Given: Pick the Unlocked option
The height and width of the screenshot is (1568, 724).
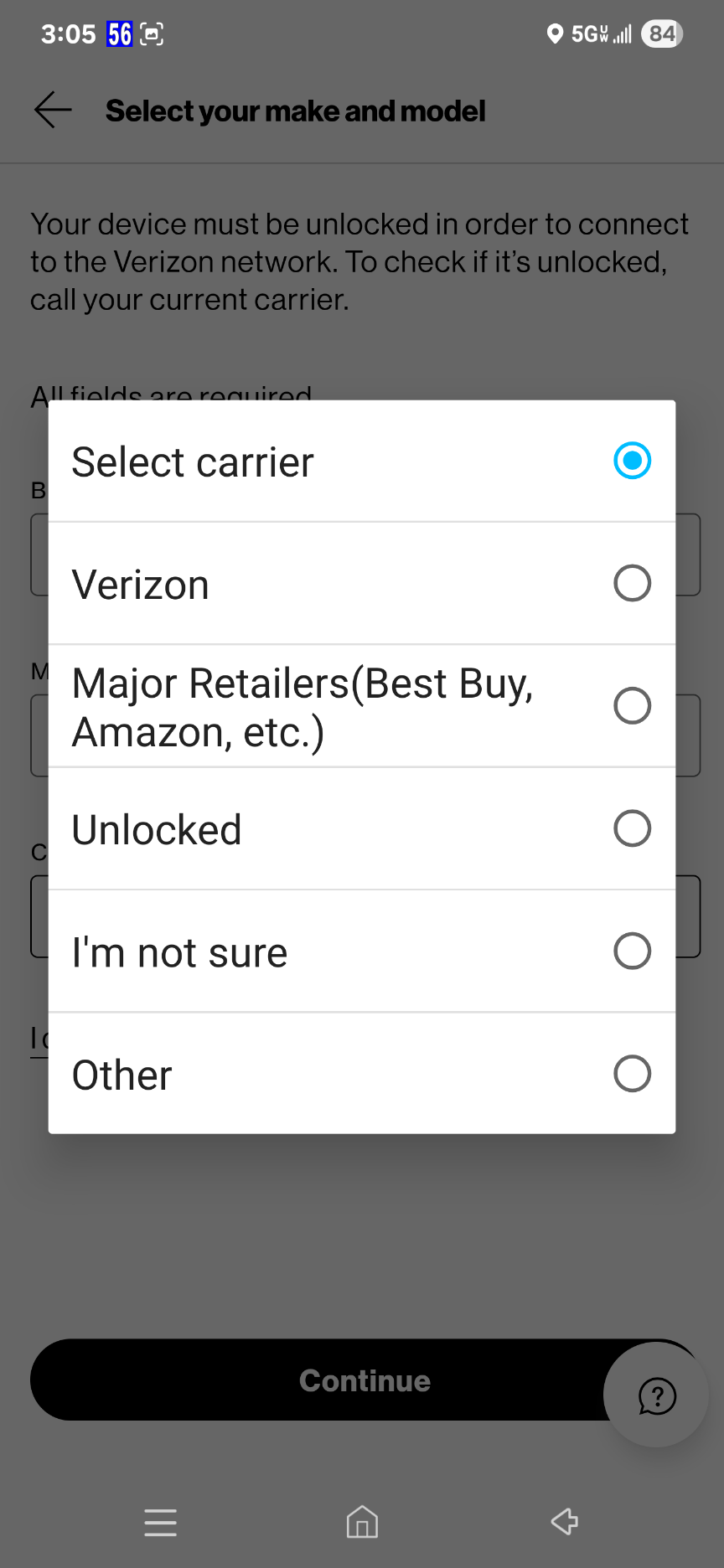Looking at the screenshot, I should click(x=362, y=829).
